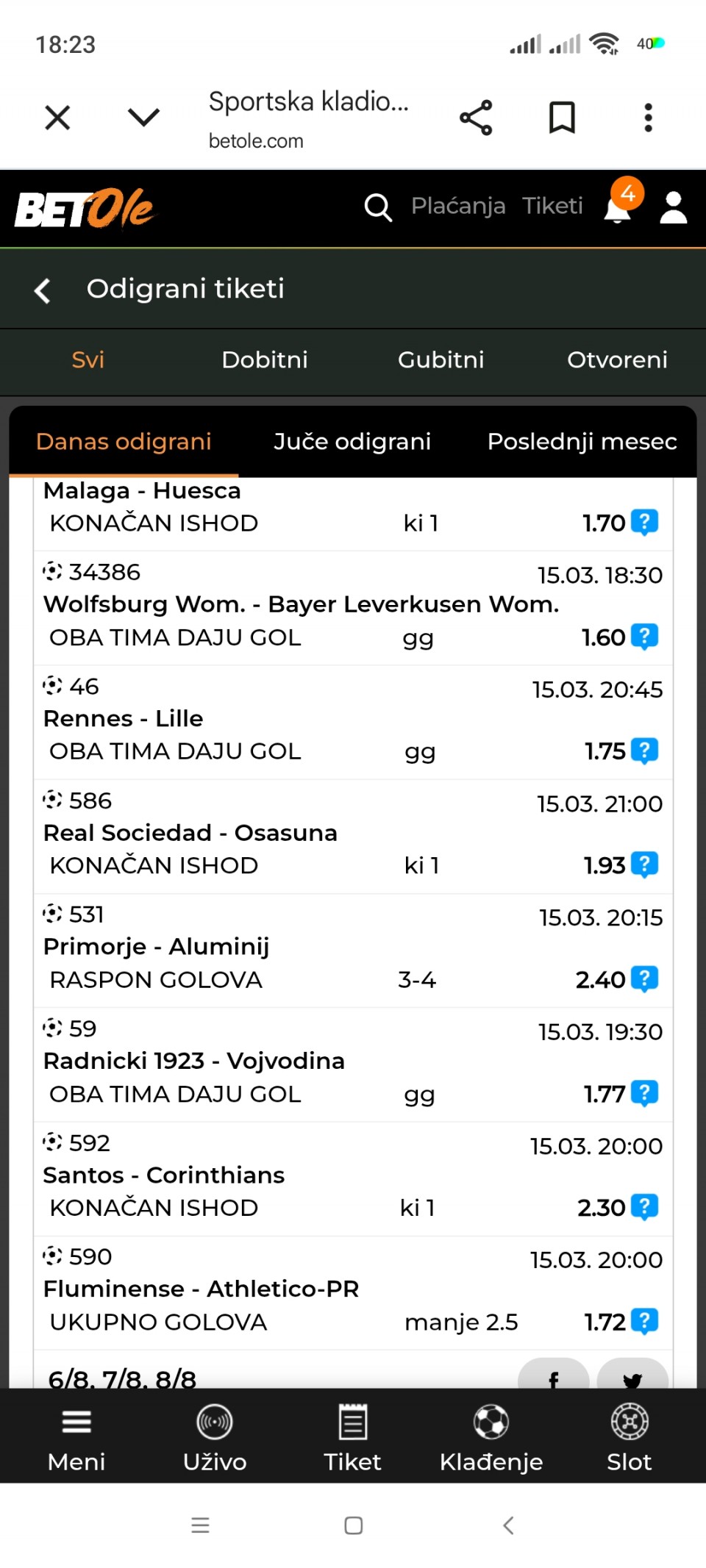Switch to the Gubitni tab

point(441,359)
